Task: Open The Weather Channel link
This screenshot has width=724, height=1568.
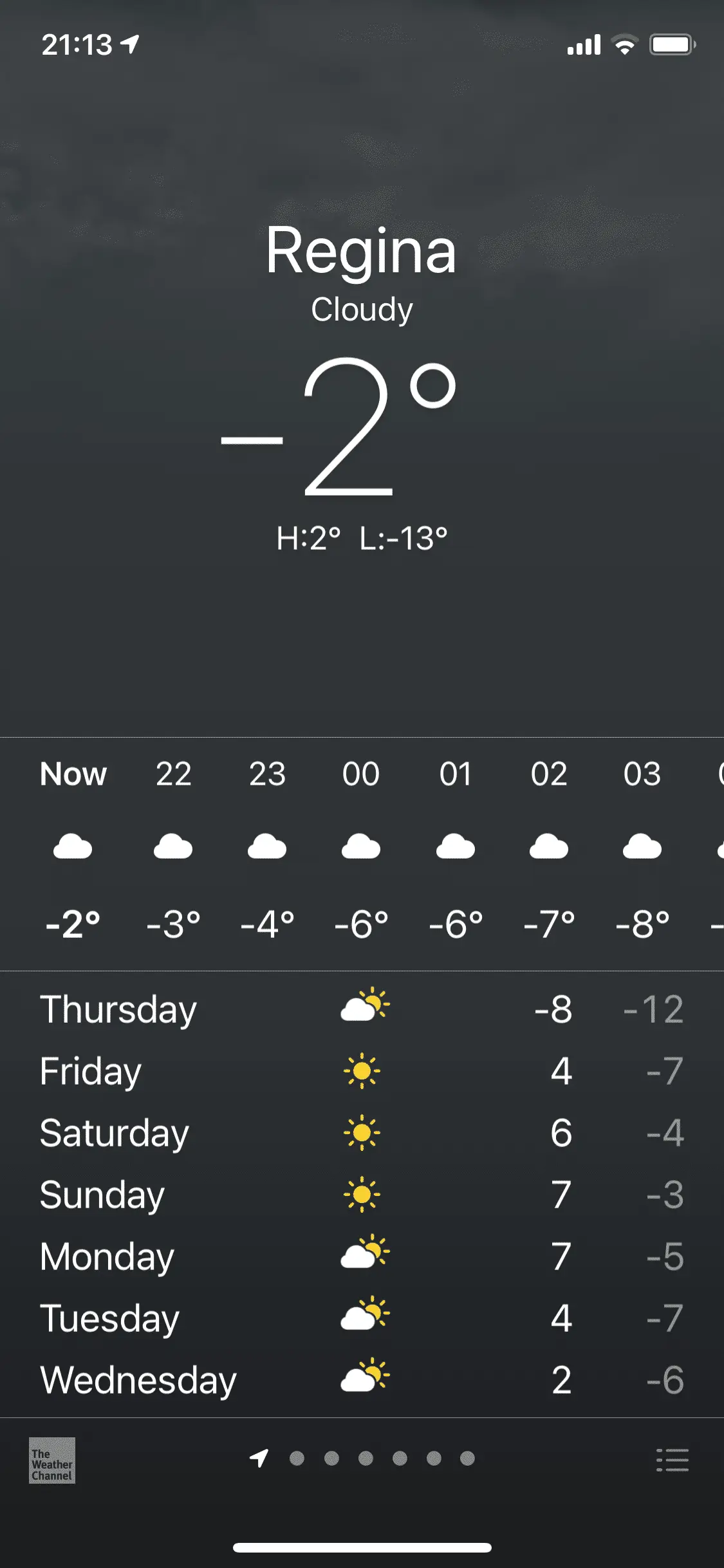Action: (x=52, y=1460)
